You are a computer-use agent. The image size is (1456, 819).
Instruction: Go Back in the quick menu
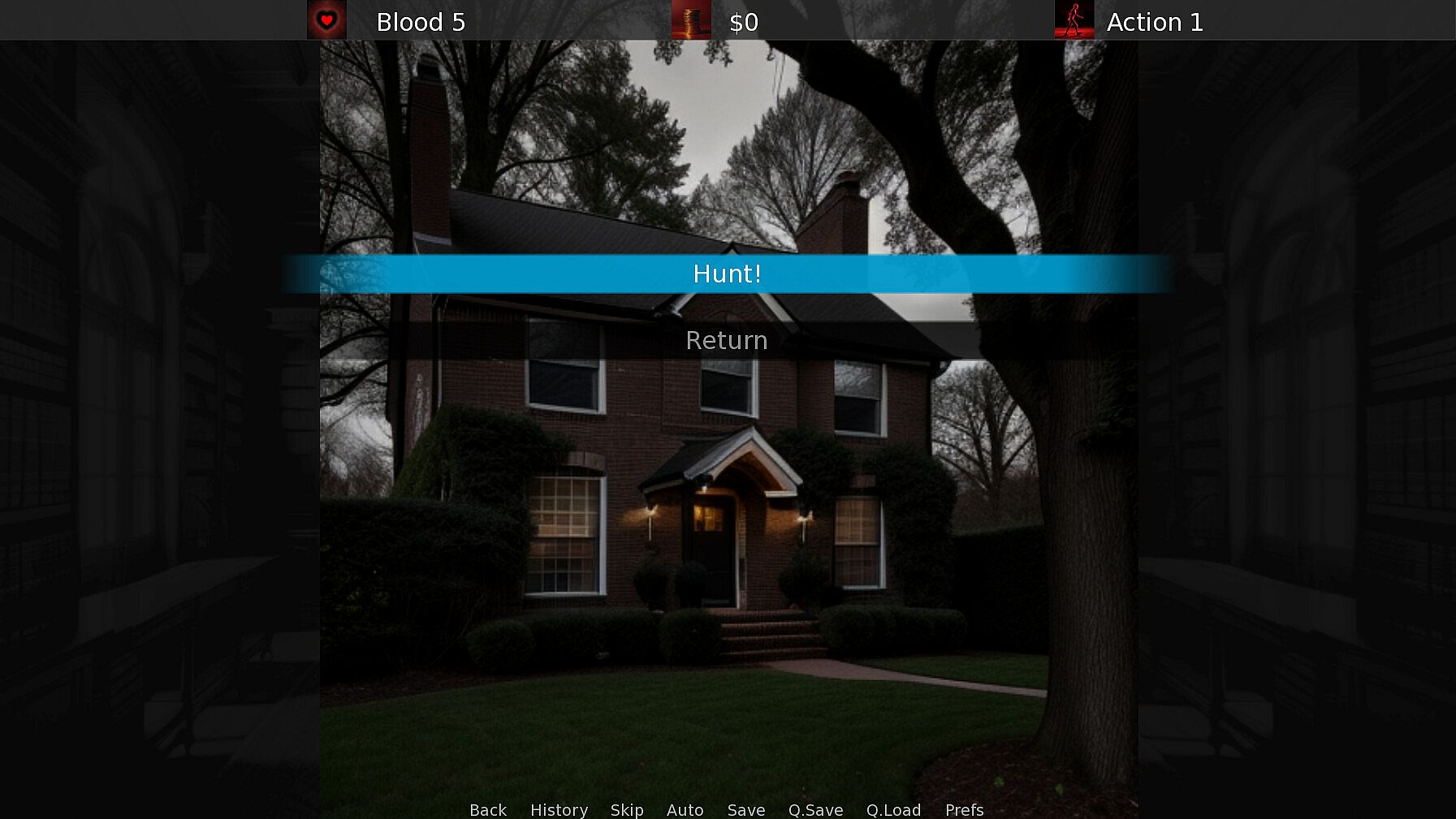tap(487, 809)
